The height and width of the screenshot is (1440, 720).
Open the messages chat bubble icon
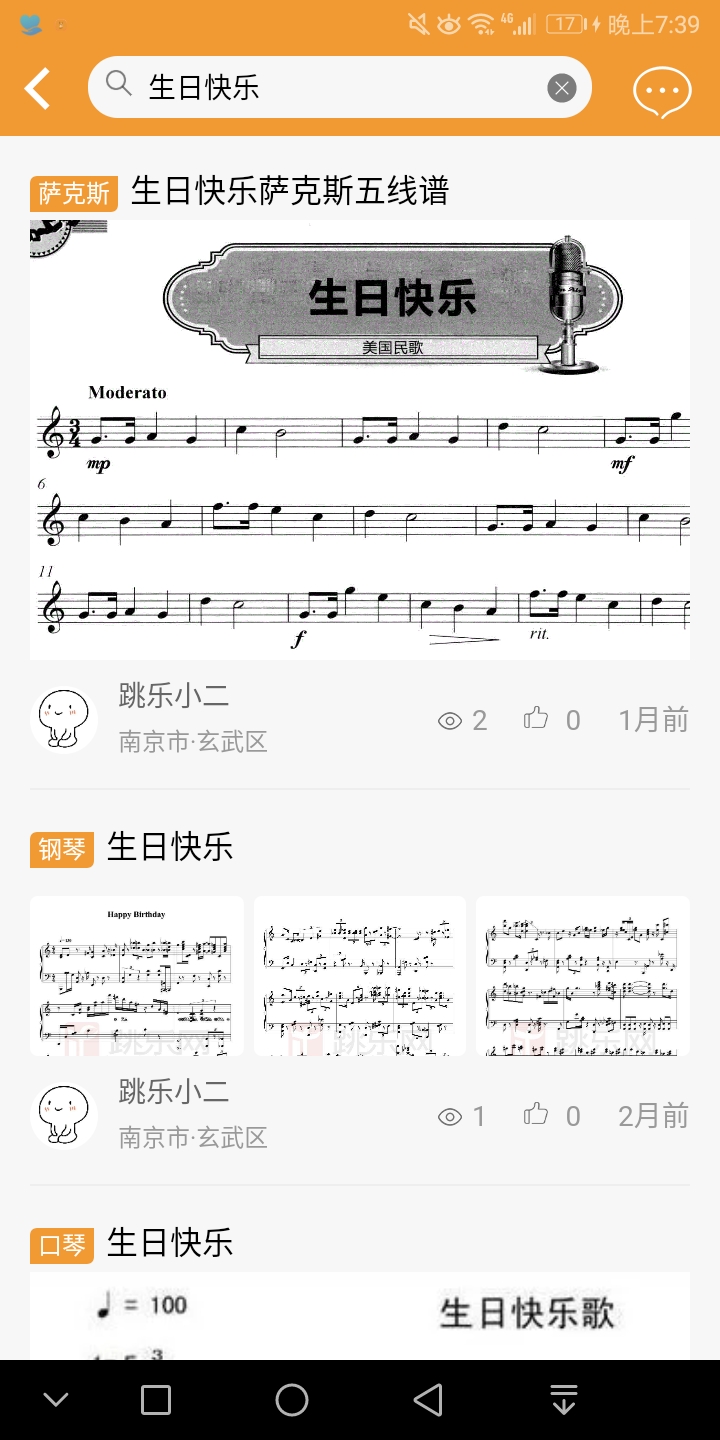coord(662,90)
